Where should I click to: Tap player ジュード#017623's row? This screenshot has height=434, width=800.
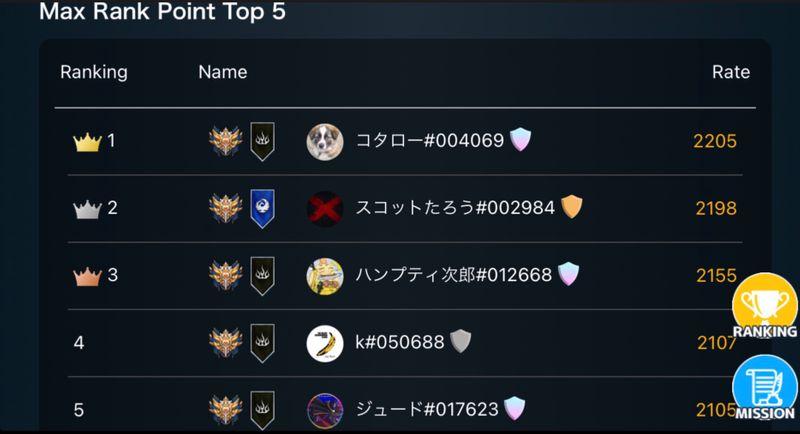pyautogui.click(x=427, y=409)
